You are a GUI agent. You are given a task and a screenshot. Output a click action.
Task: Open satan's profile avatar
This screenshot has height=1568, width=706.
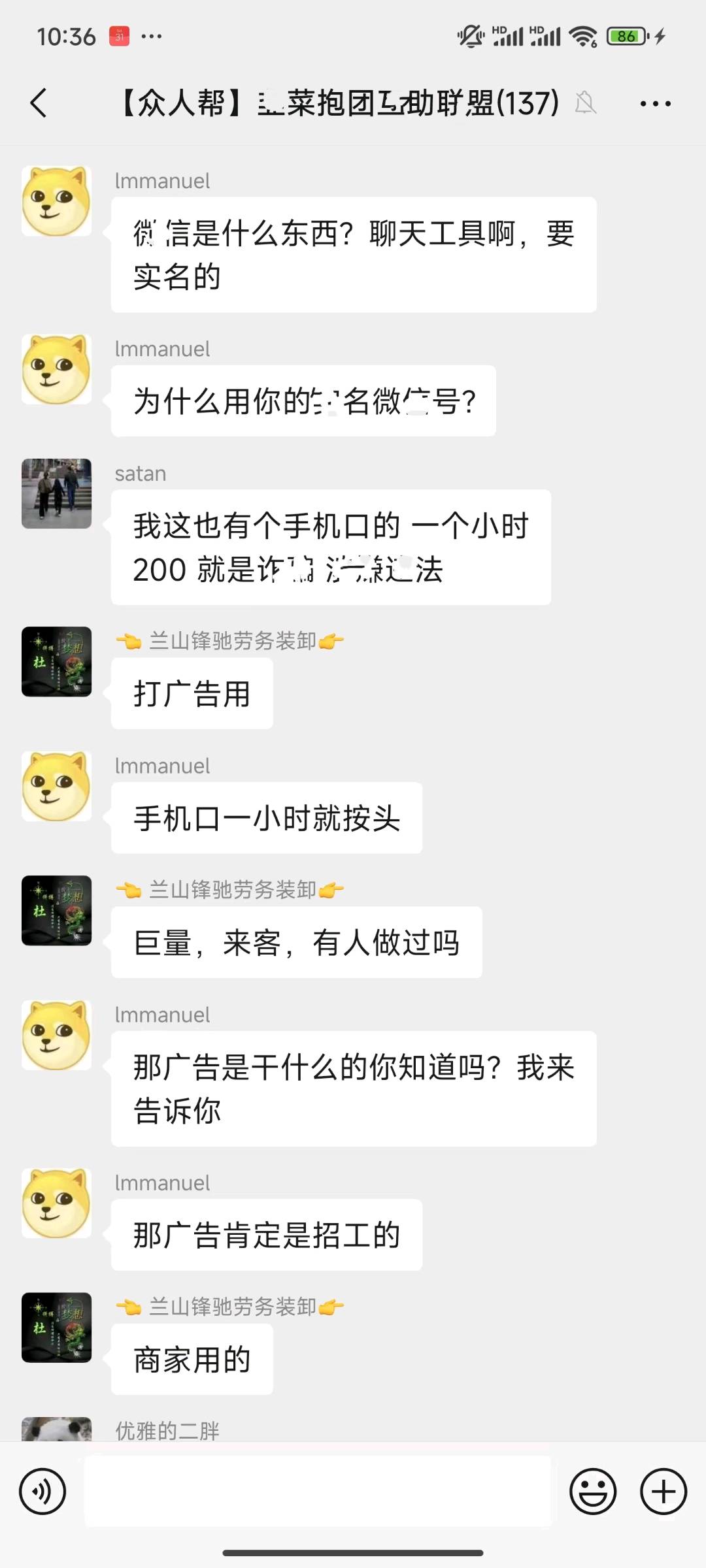[x=57, y=493]
